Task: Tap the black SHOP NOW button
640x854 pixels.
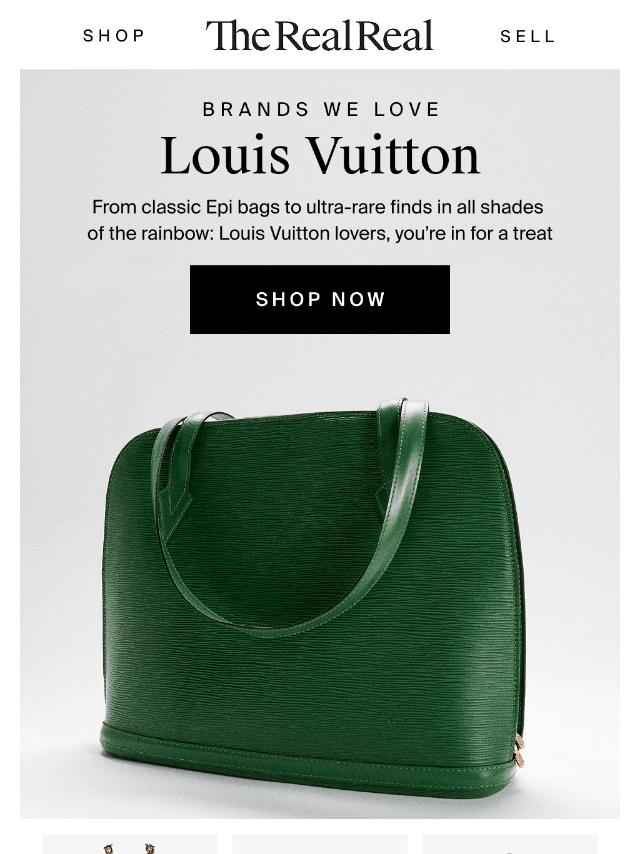Action: [320, 299]
